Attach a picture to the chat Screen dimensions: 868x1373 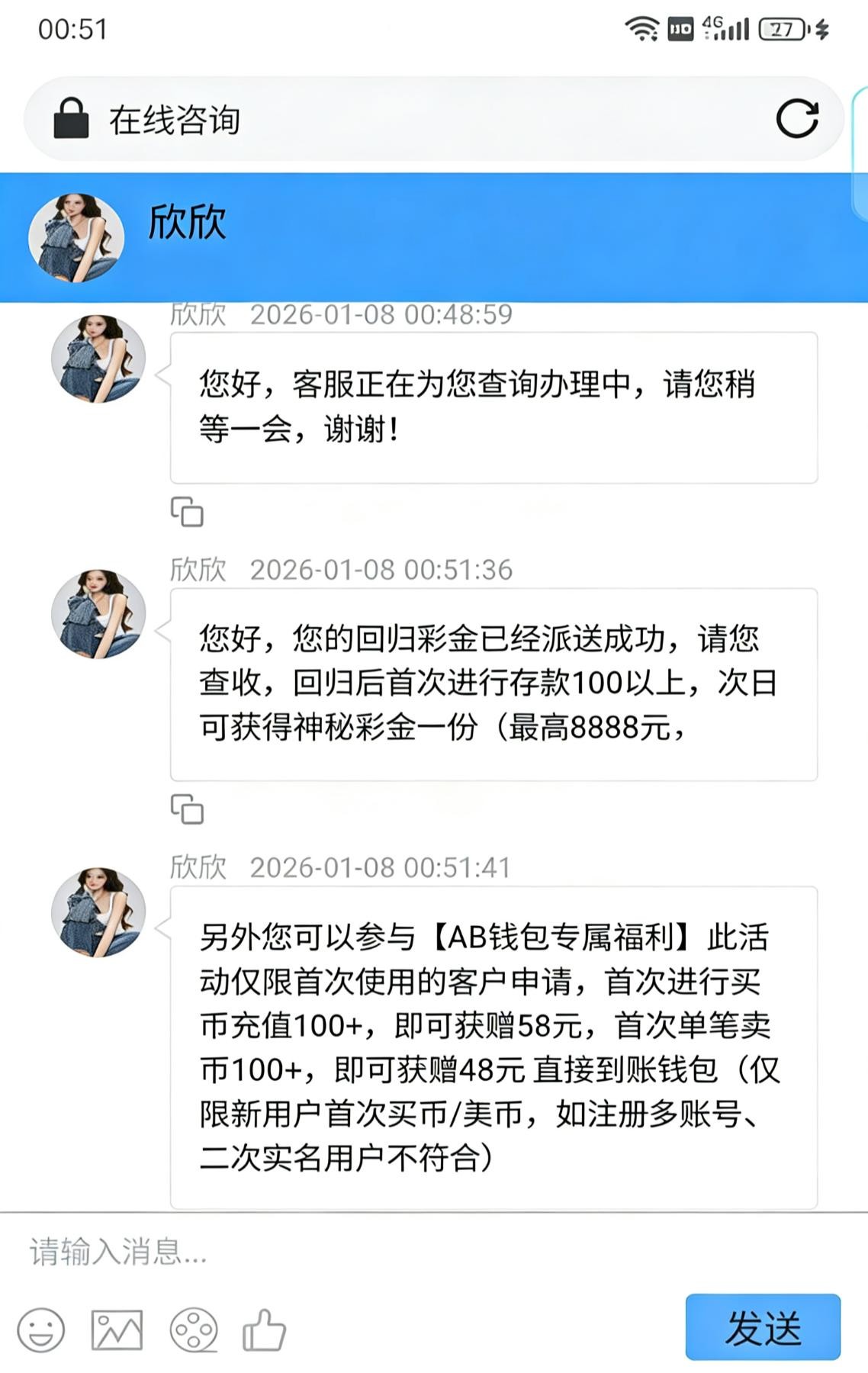pyautogui.click(x=117, y=1330)
